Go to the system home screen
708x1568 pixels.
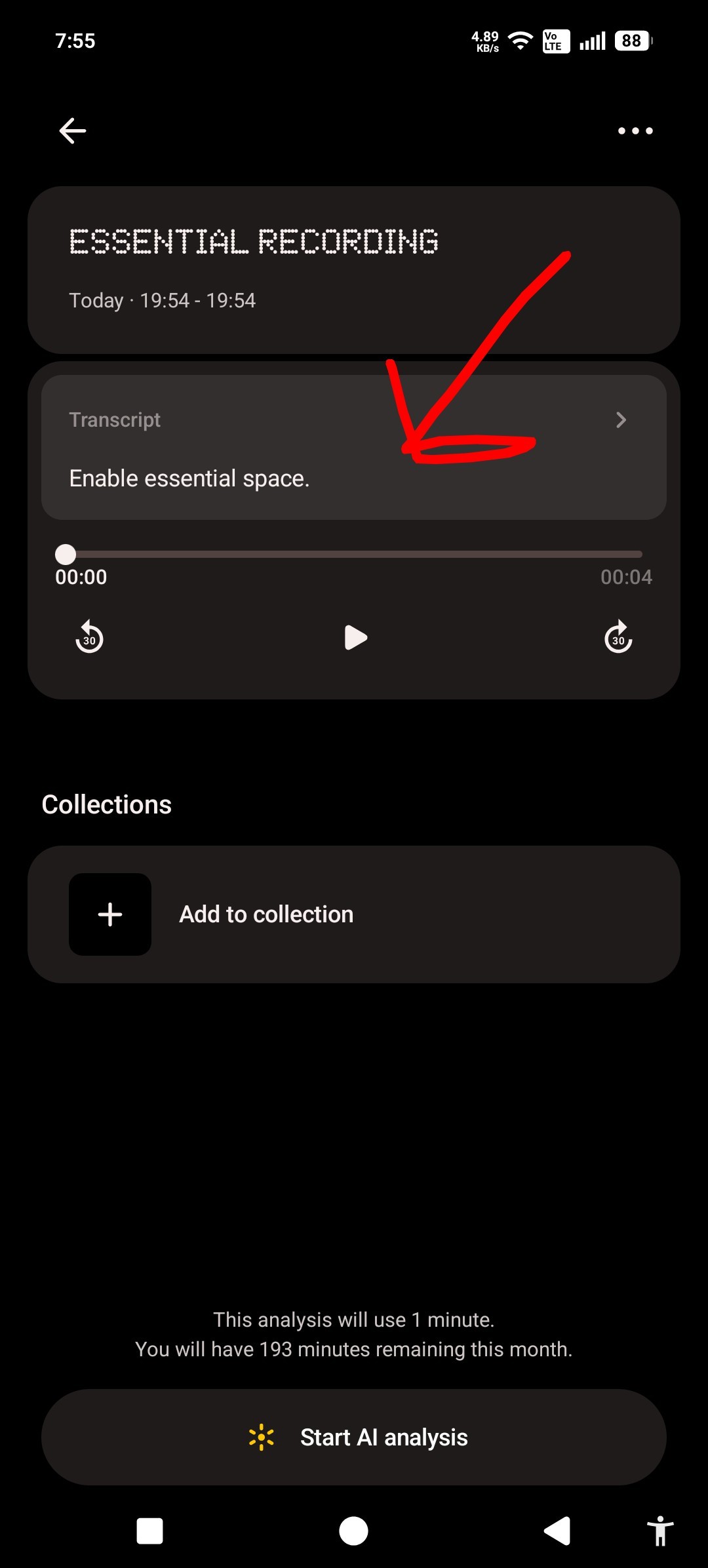point(353,1531)
